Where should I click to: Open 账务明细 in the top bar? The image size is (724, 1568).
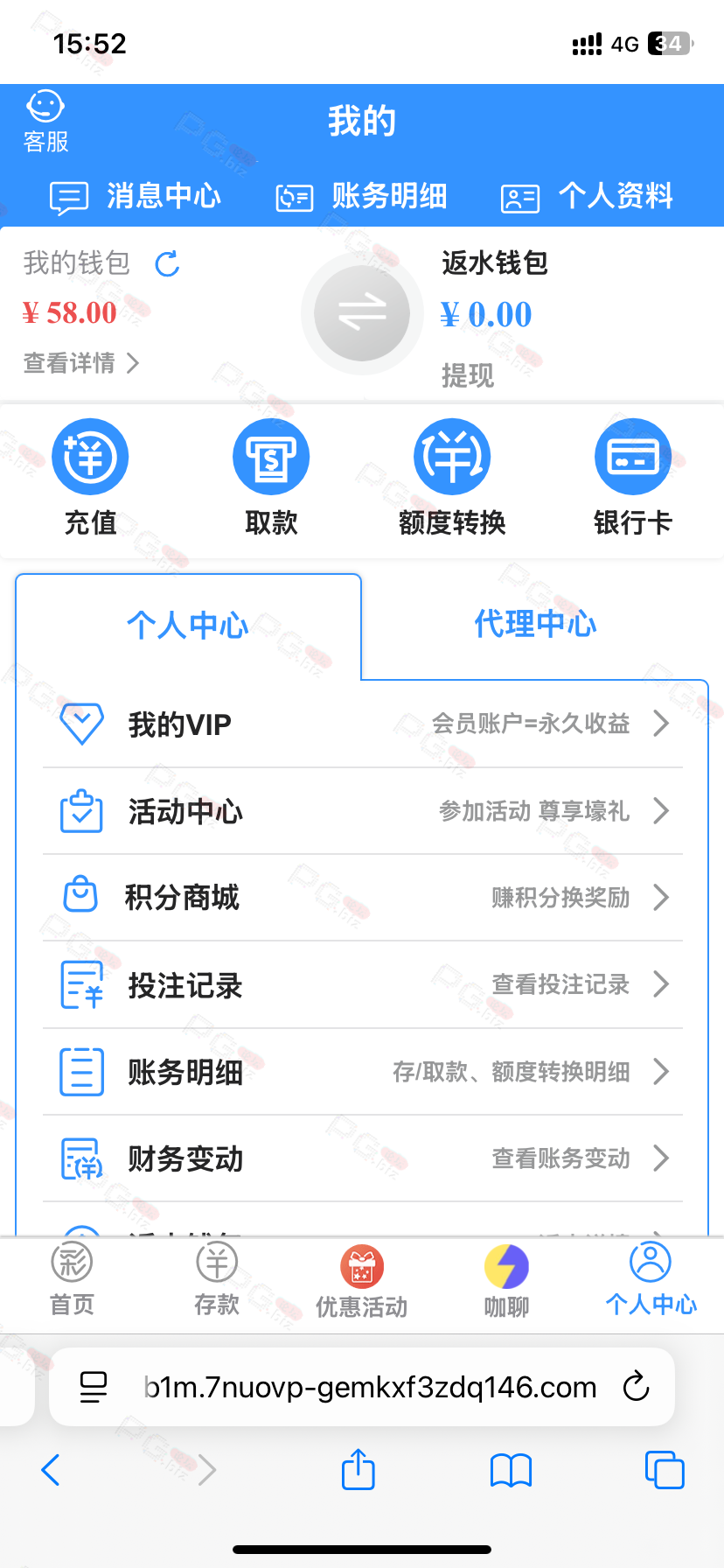pyautogui.click(x=361, y=197)
